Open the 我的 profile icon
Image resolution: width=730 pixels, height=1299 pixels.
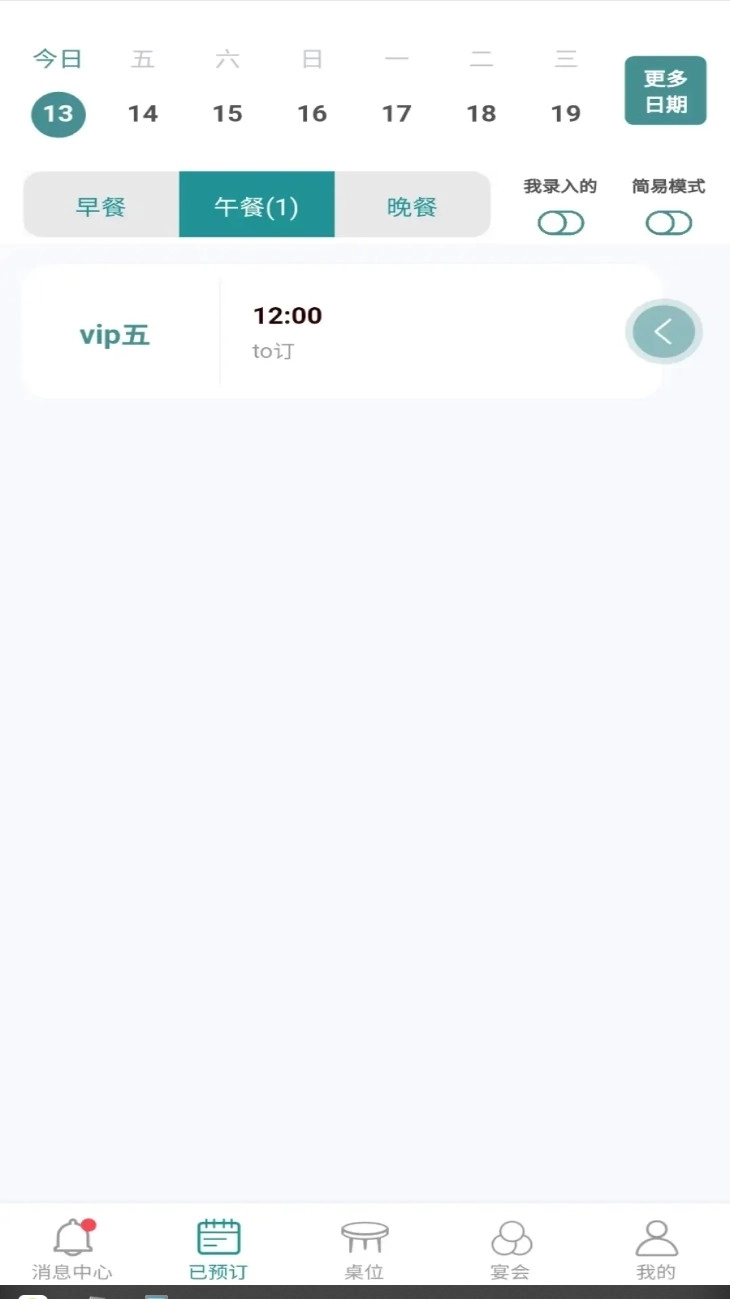point(656,1237)
